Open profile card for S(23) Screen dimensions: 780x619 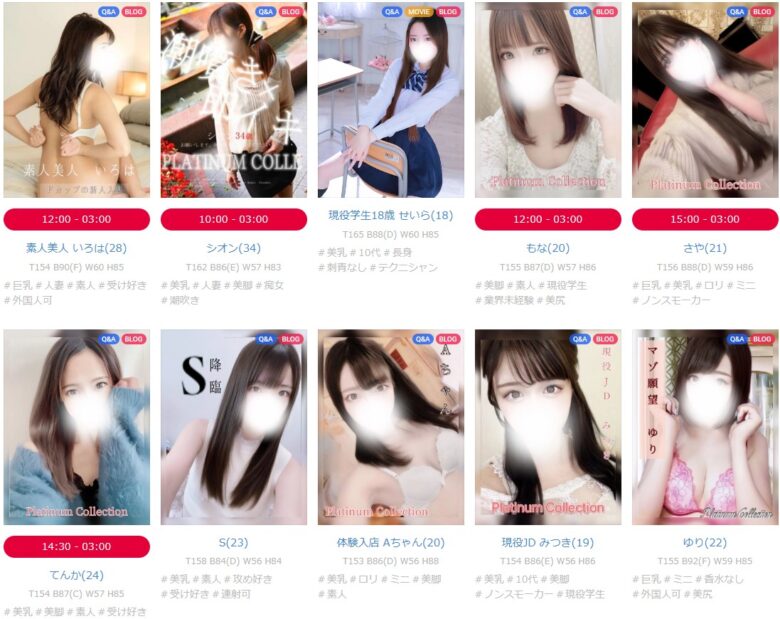(x=233, y=428)
